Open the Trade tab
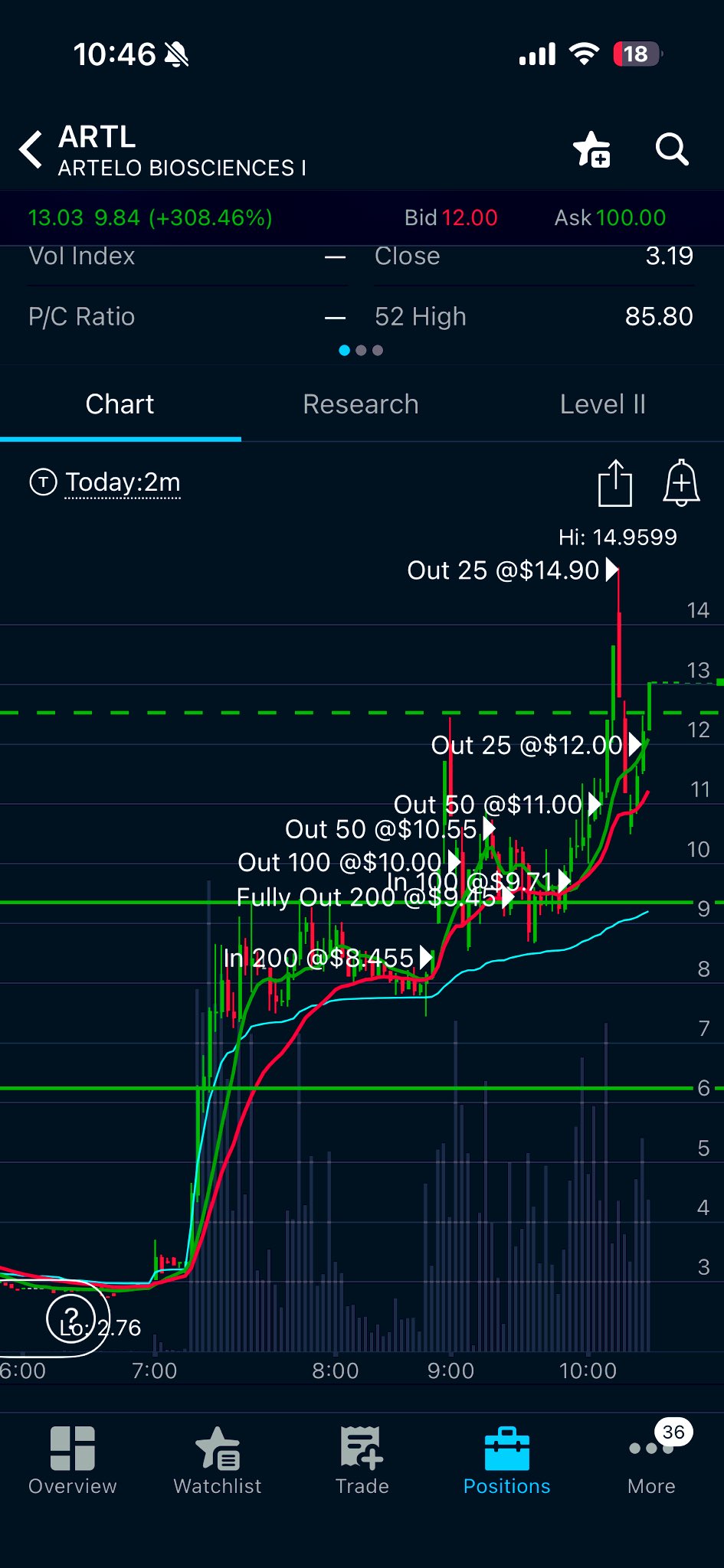724x1568 pixels. click(x=362, y=1459)
